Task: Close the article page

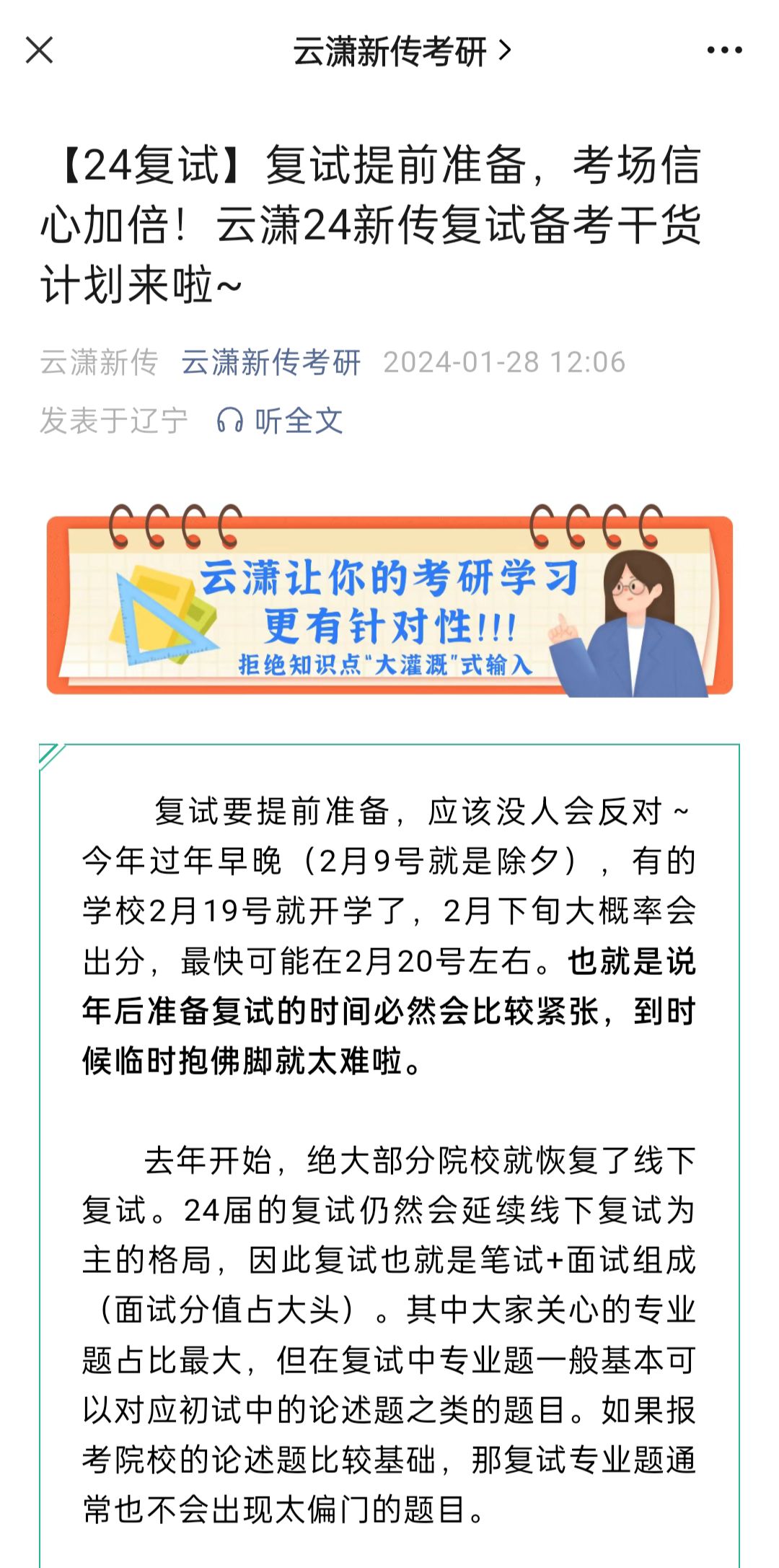Action: point(39,51)
